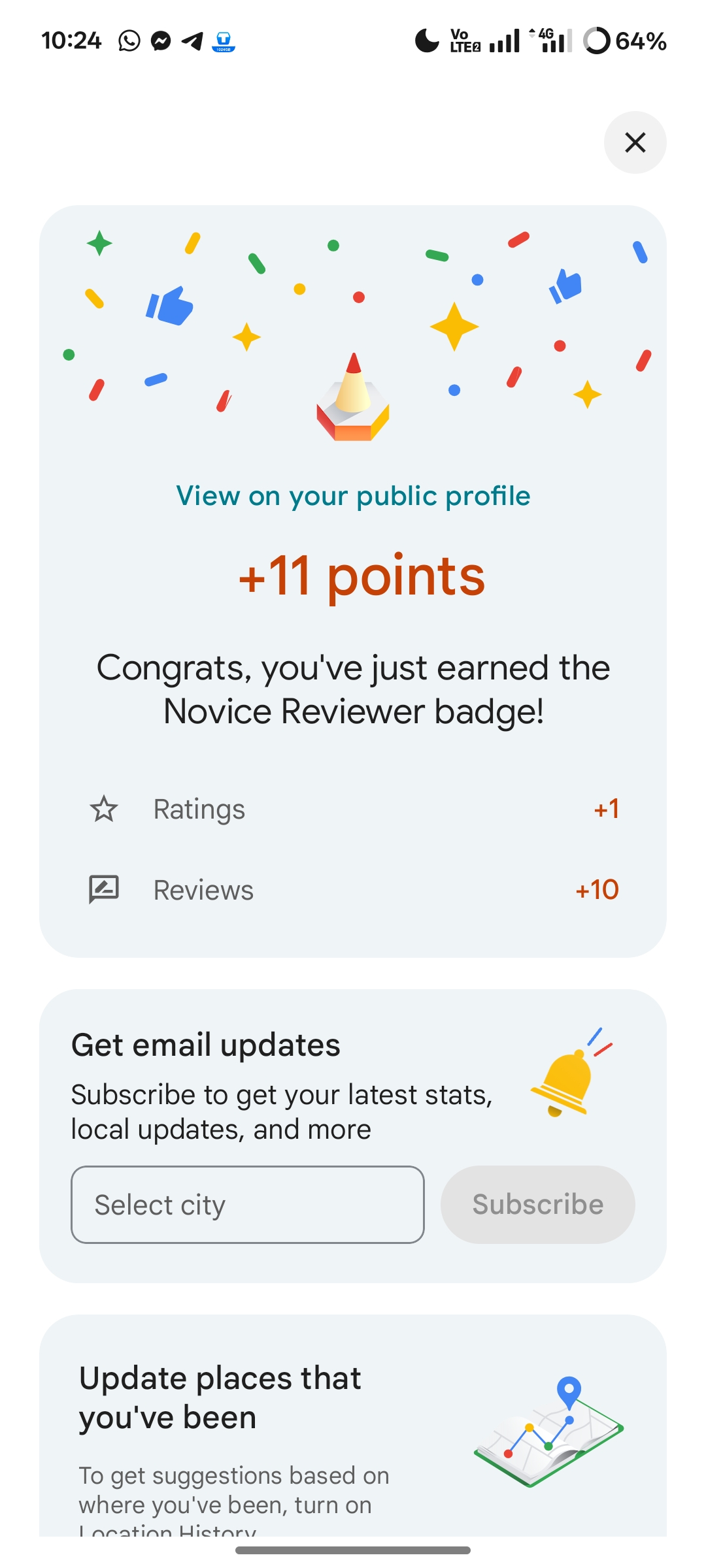Subscribe to email updates

point(537,1205)
